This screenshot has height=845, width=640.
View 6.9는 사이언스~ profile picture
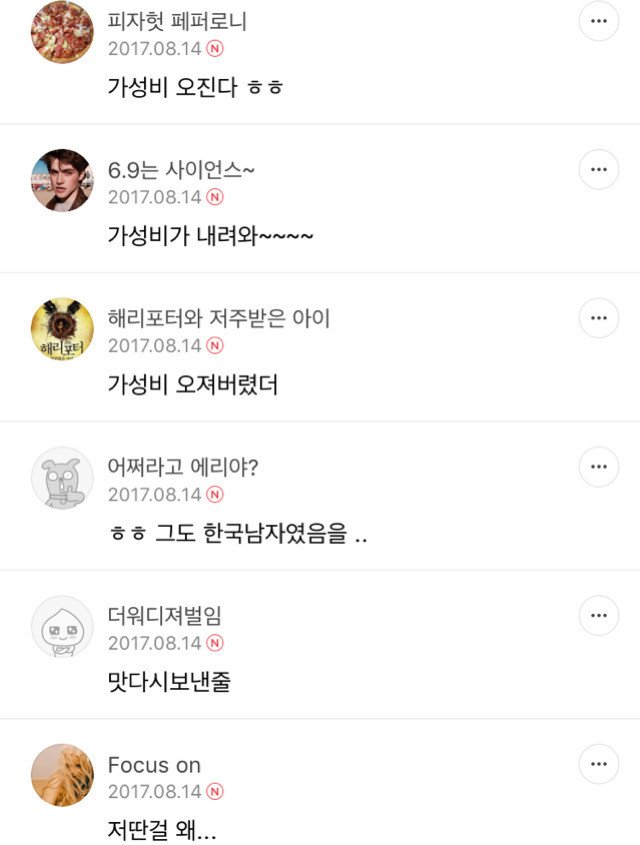click(x=62, y=180)
